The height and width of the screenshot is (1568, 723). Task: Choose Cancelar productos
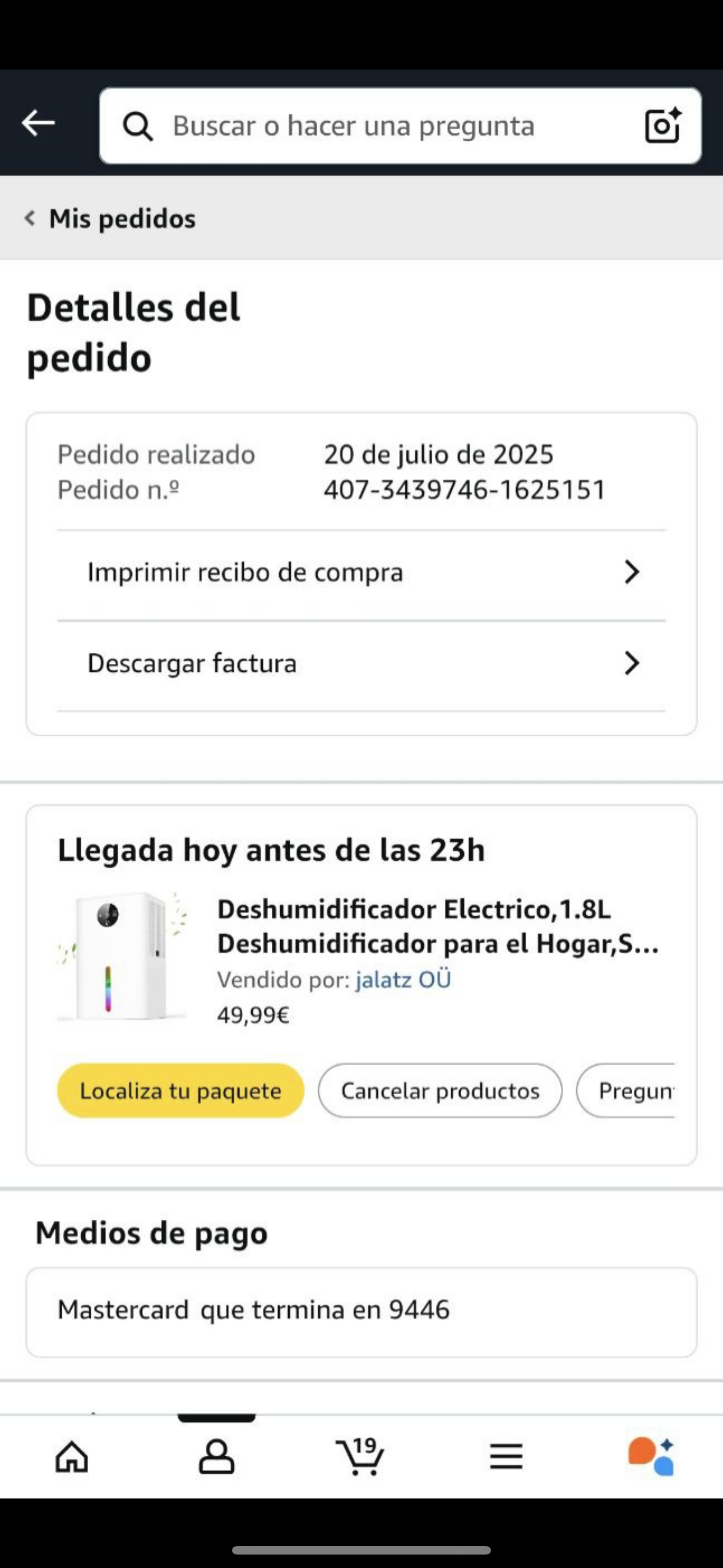coord(439,1091)
